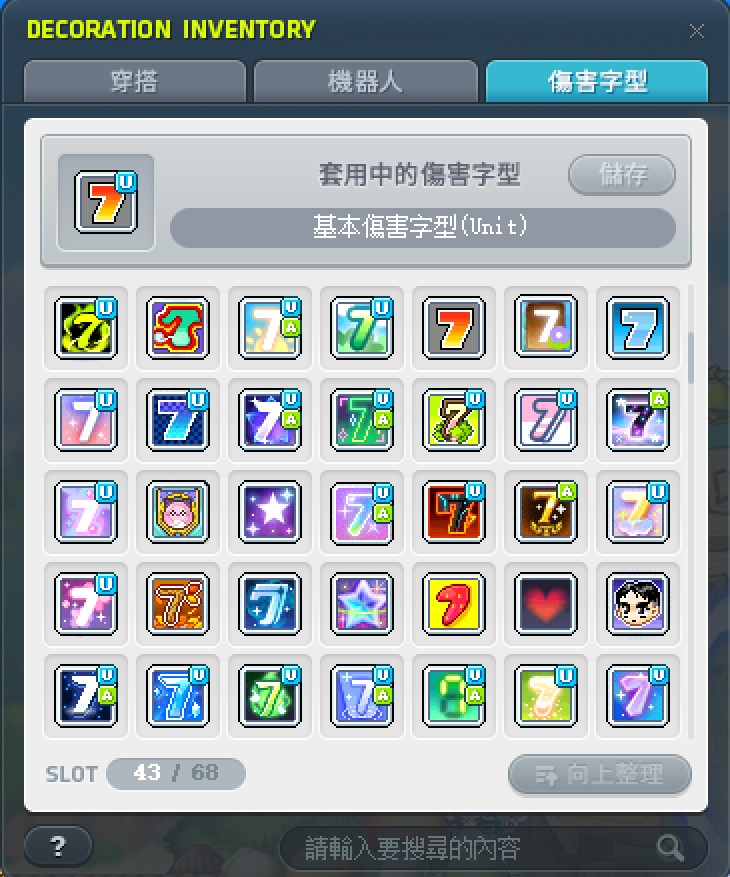
Task: Switch to the 機器人 tab
Action: 365,81
